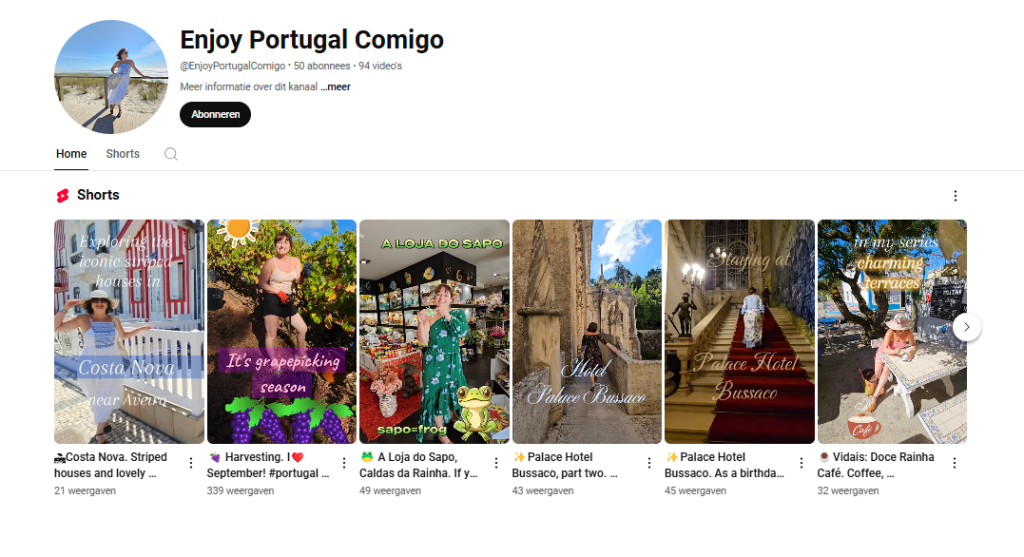Show next Shorts with arrow button
Image resolution: width=1024 pixels, height=557 pixels.
pos(966,327)
